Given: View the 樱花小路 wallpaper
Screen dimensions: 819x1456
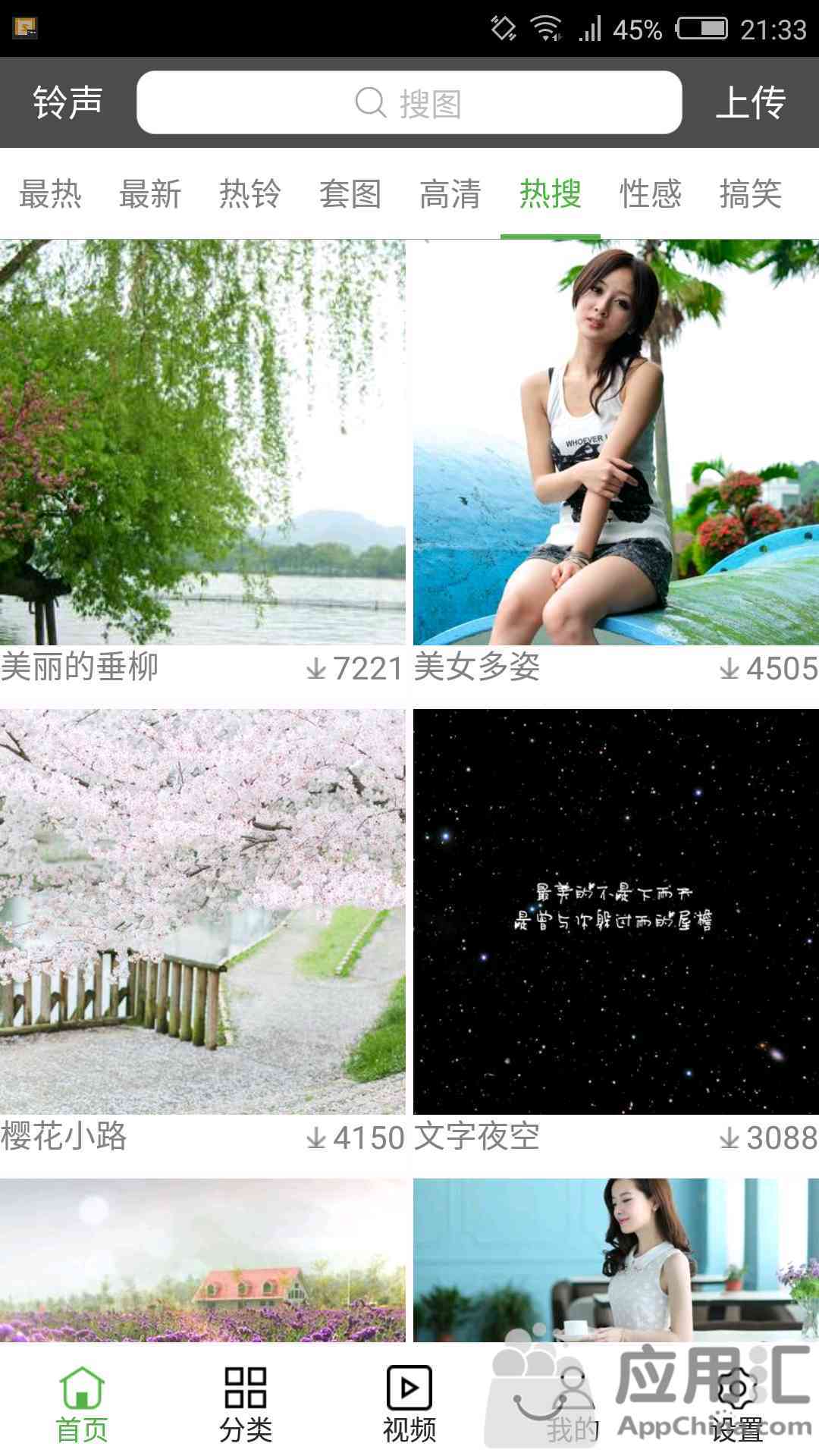Looking at the screenshot, I should tap(202, 912).
